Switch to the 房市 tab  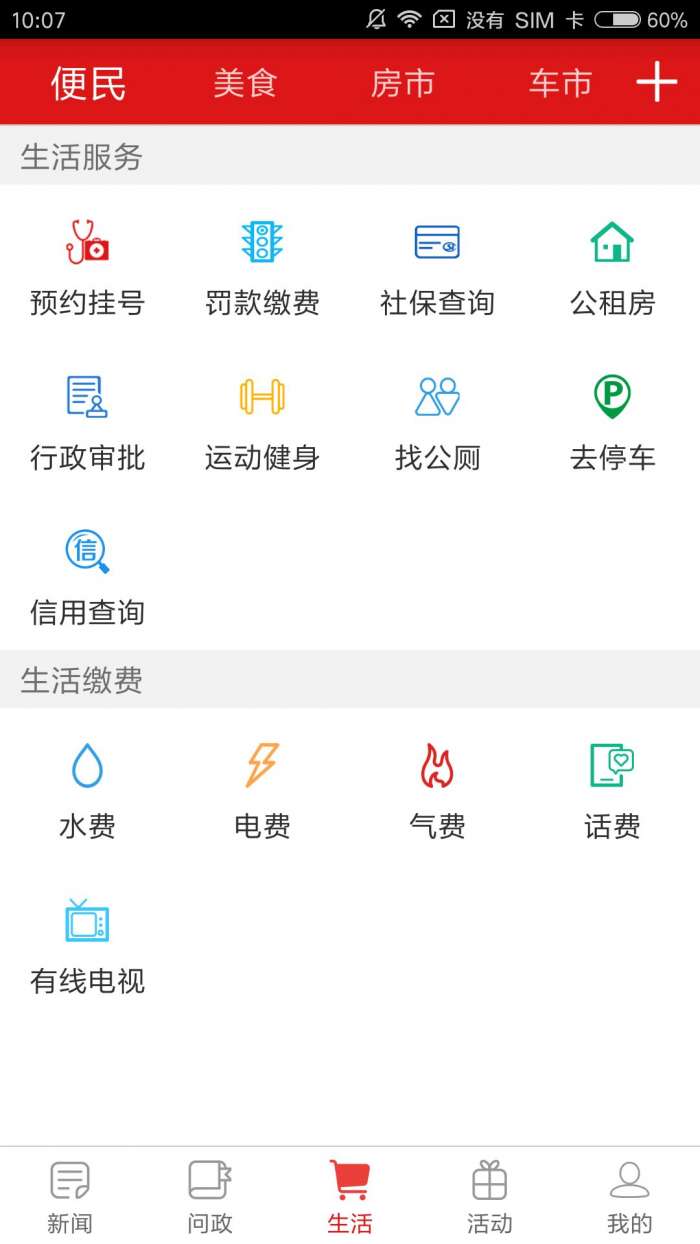click(402, 83)
